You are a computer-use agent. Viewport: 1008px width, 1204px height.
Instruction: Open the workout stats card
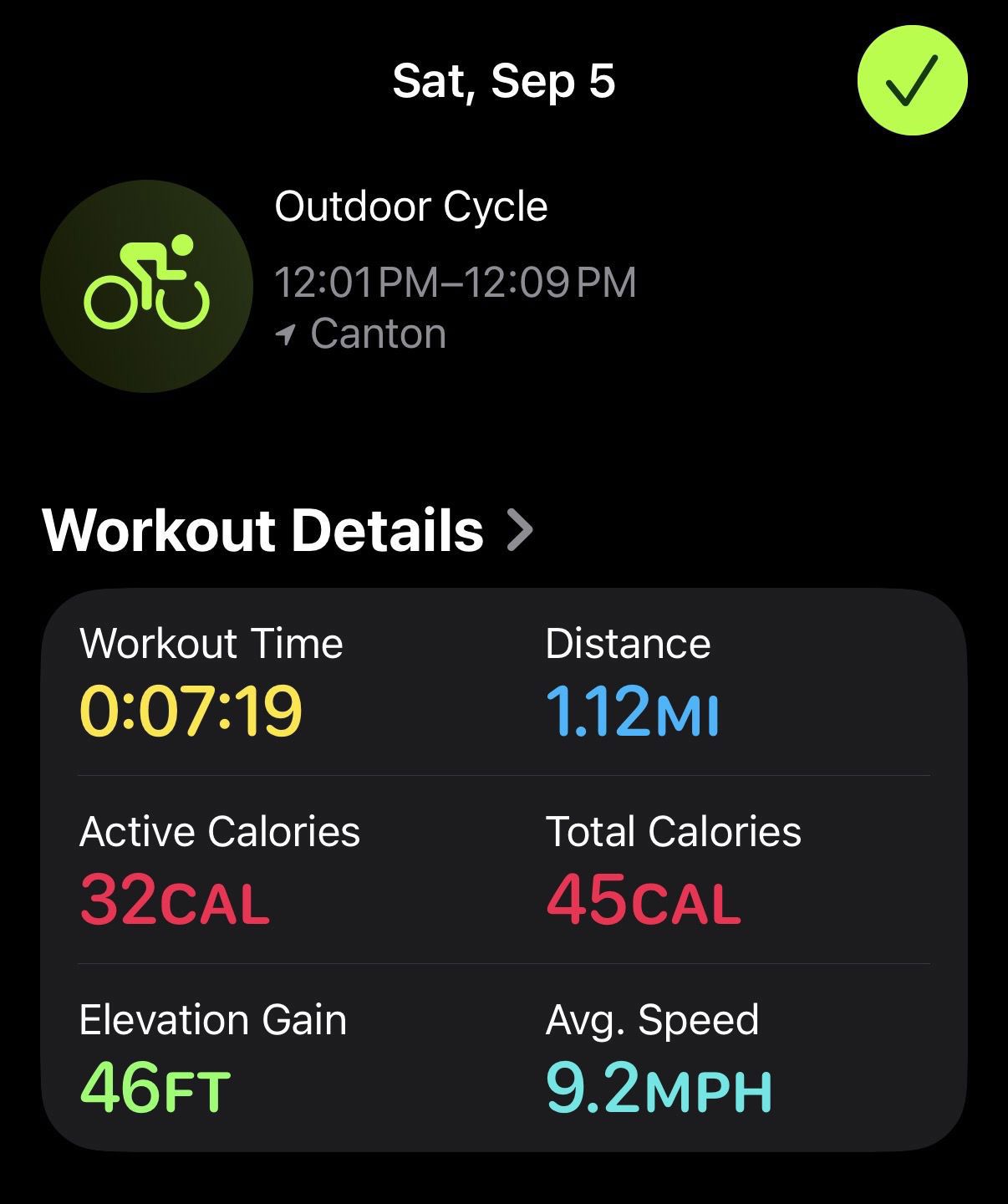click(x=504, y=870)
